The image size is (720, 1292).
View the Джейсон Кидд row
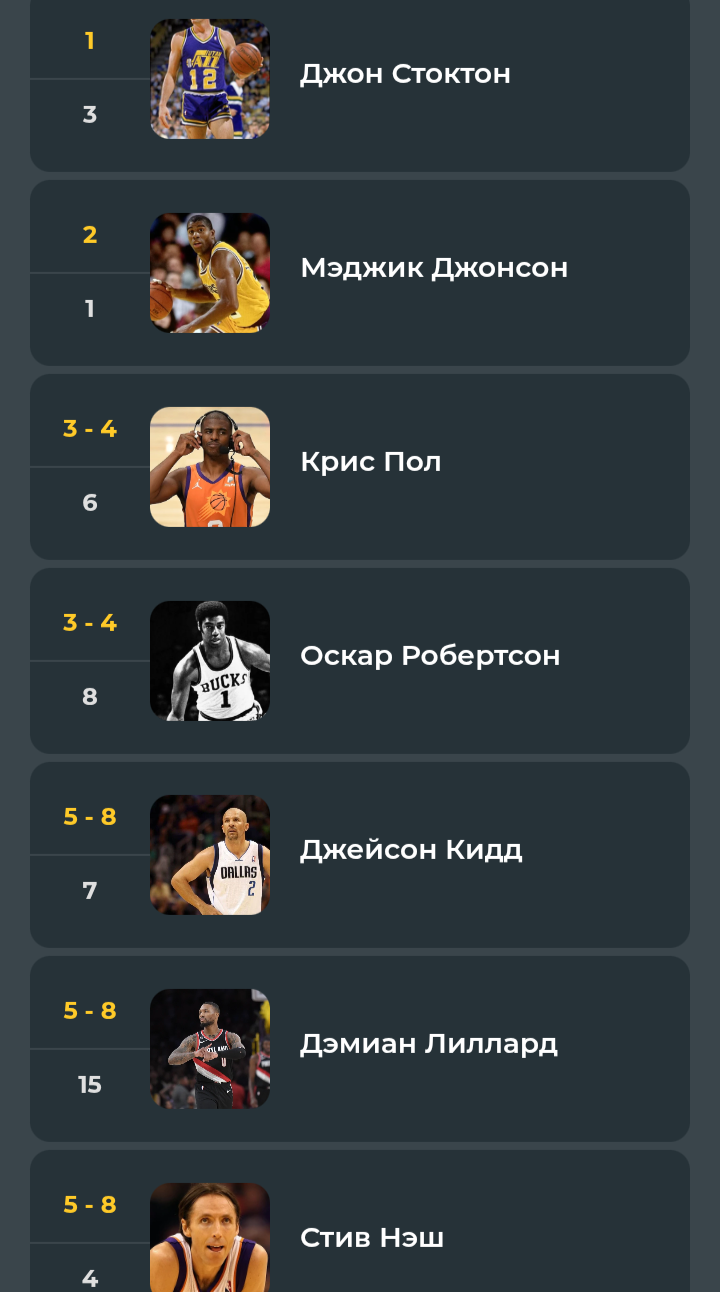click(x=410, y=850)
